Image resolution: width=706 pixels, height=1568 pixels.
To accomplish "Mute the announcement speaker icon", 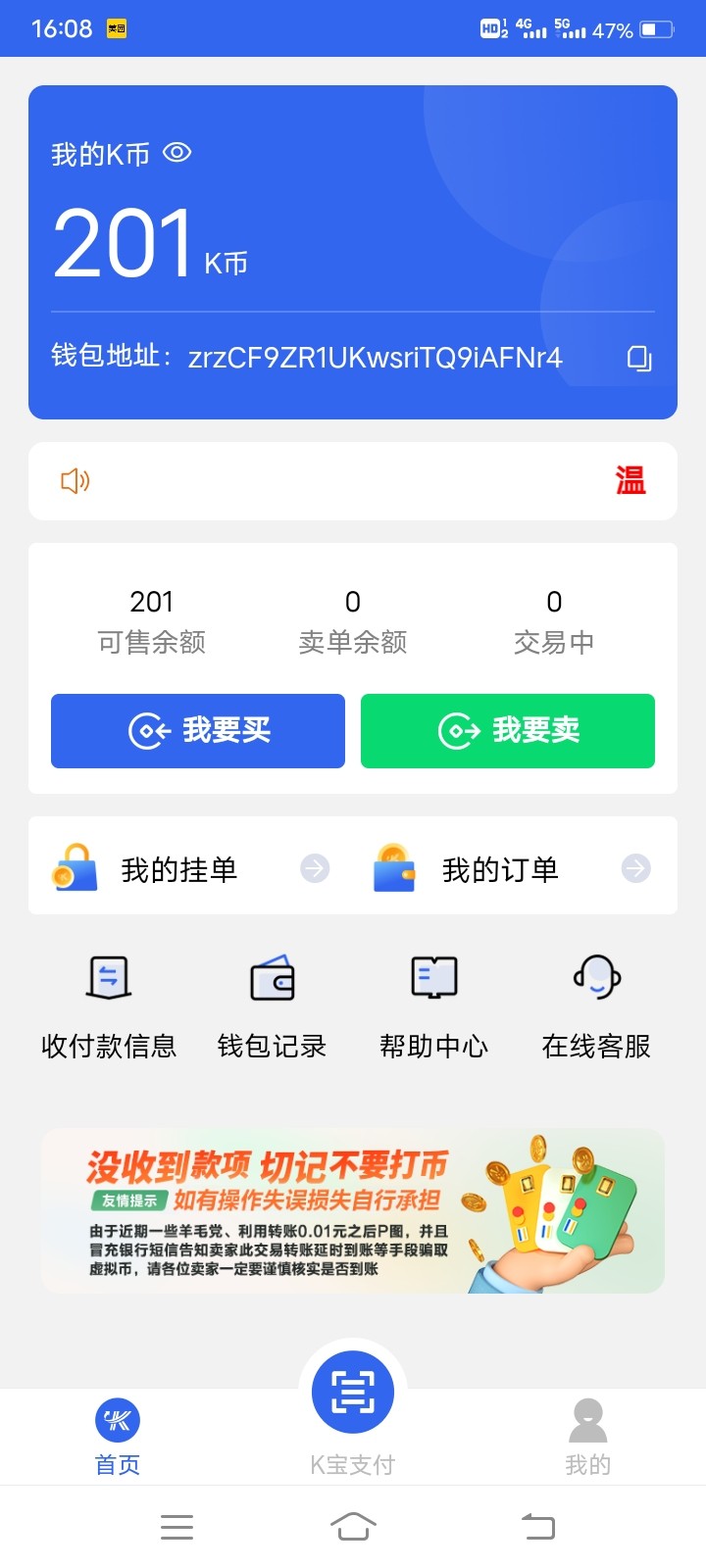I will point(74,481).
